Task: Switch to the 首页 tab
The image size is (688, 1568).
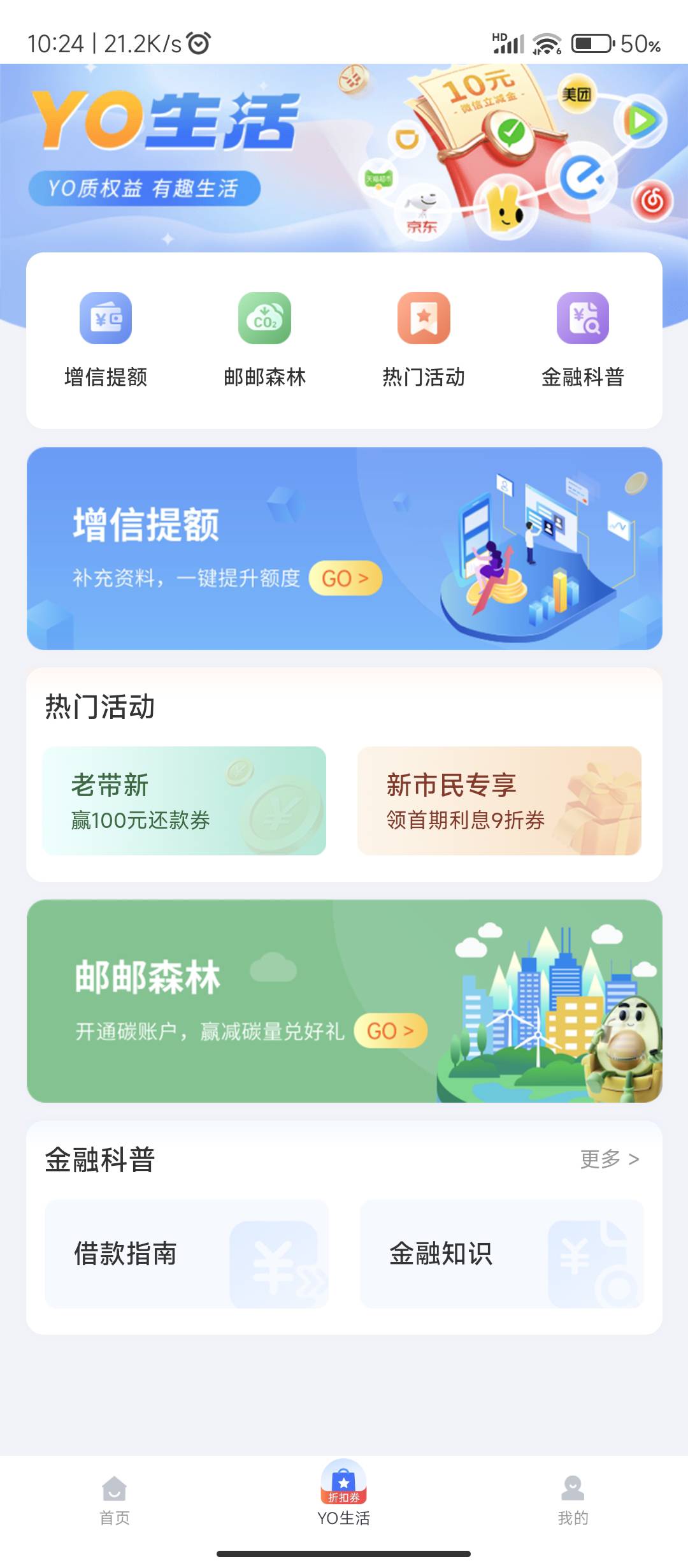Action: [x=115, y=1500]
